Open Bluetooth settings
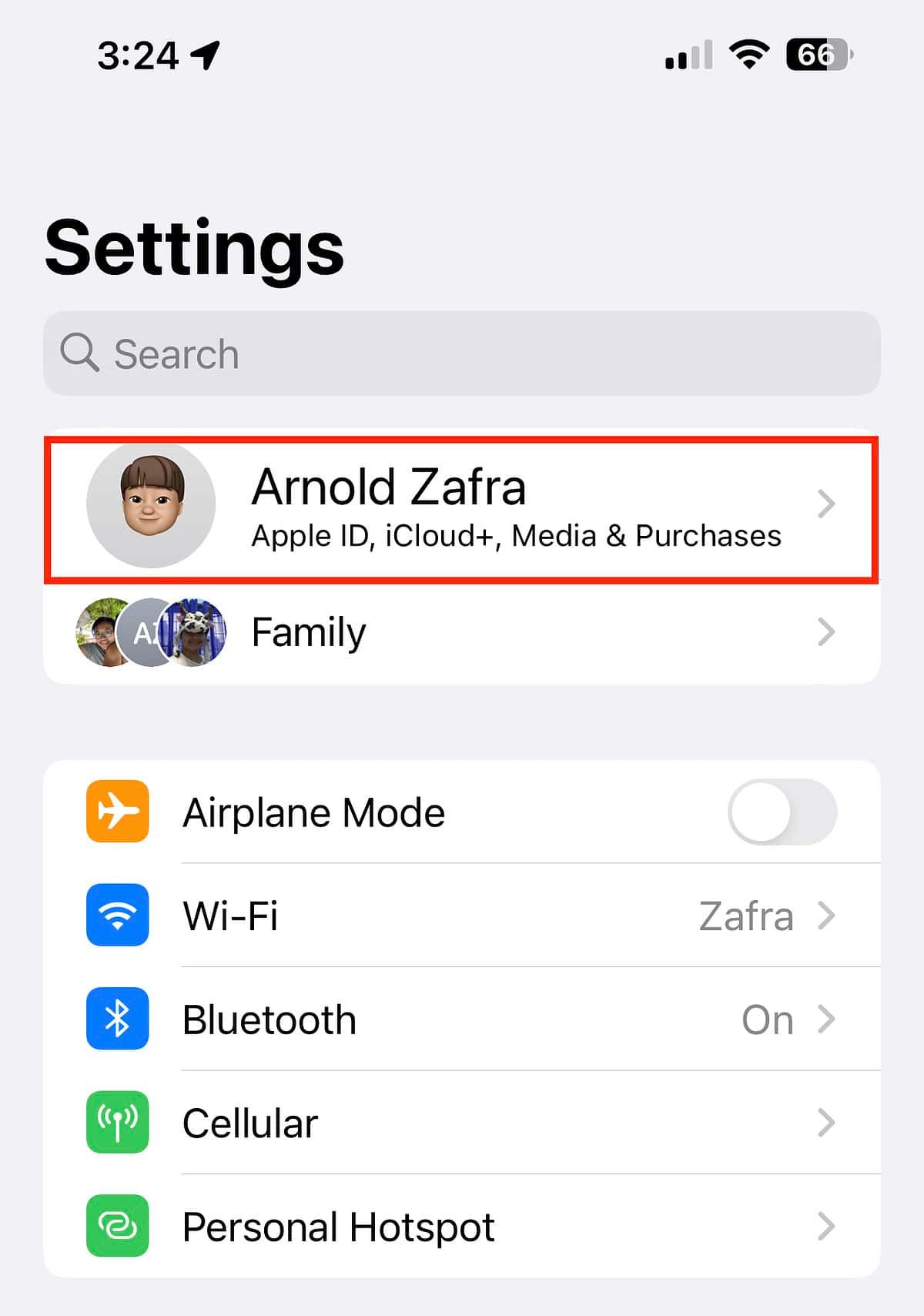This screenshot has height=1316, width=924. (x=460, y=1020)
